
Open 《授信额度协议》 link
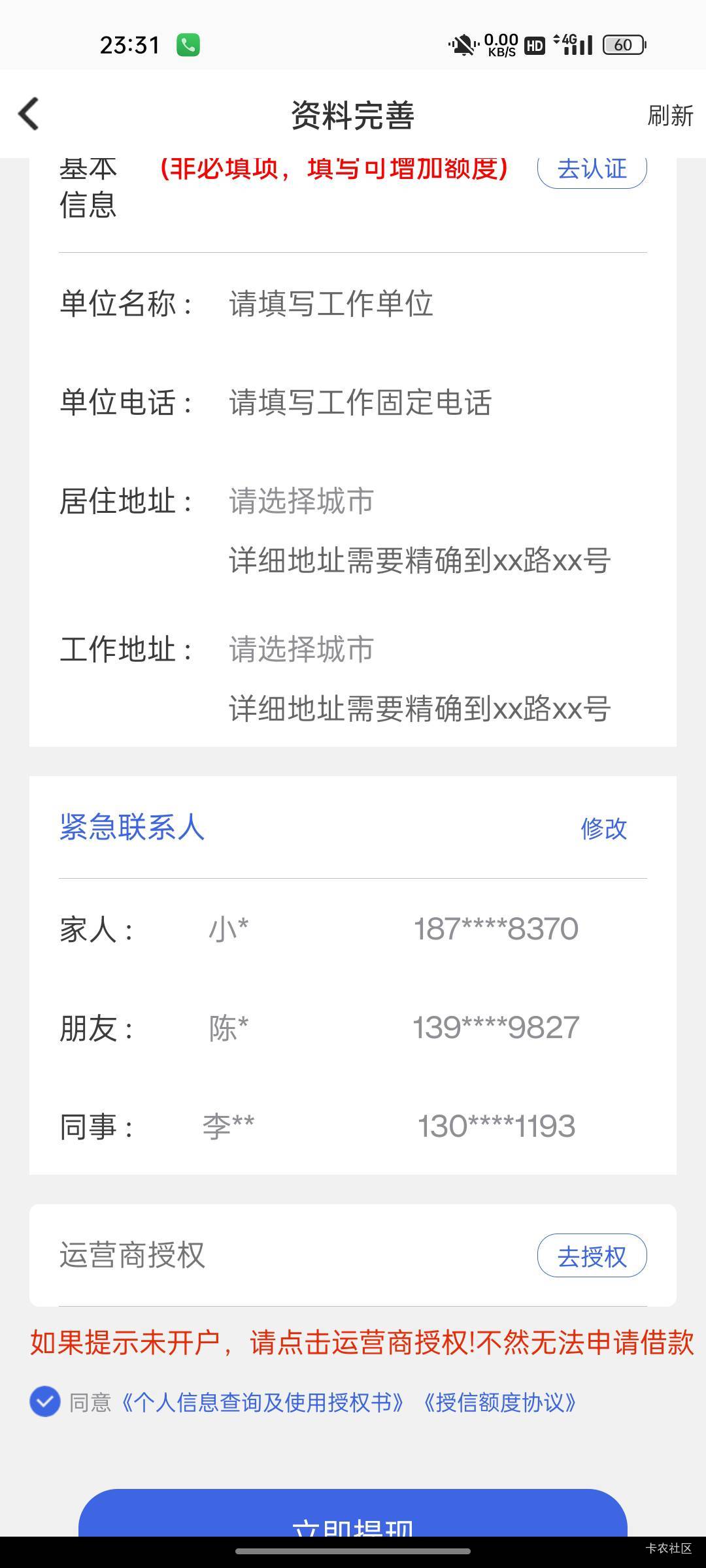point(500,1403)
